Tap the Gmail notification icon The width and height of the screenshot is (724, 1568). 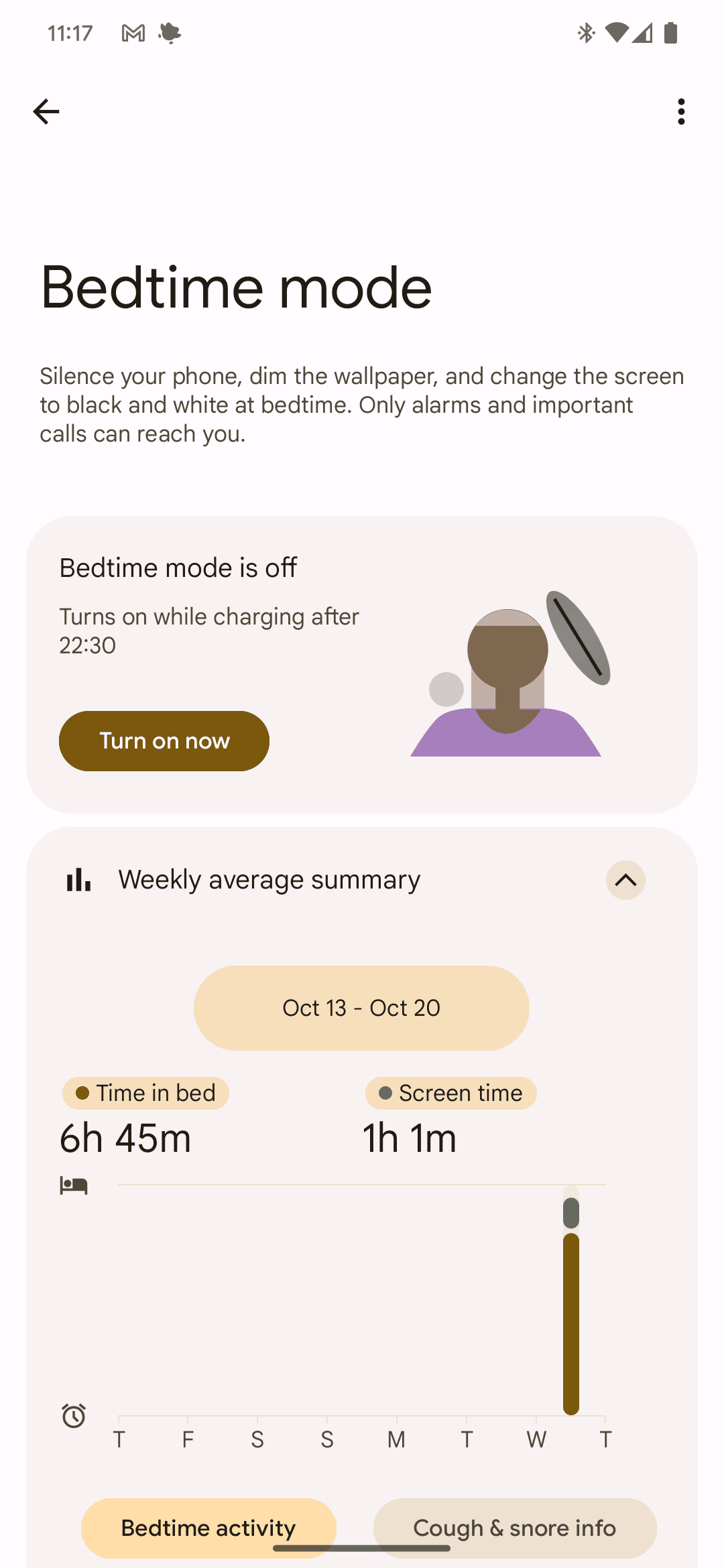[x=131, y=31]
